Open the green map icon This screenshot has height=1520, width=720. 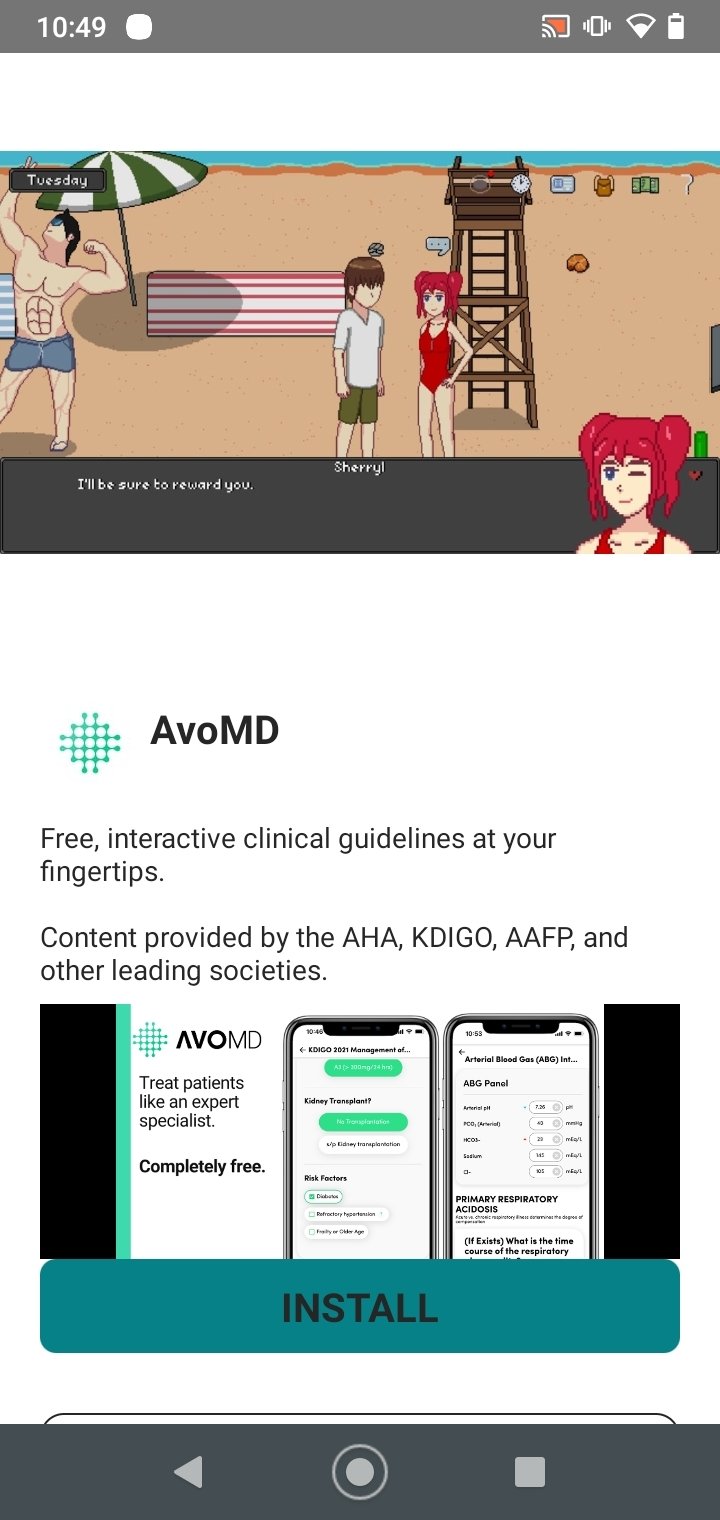(645, 185)
